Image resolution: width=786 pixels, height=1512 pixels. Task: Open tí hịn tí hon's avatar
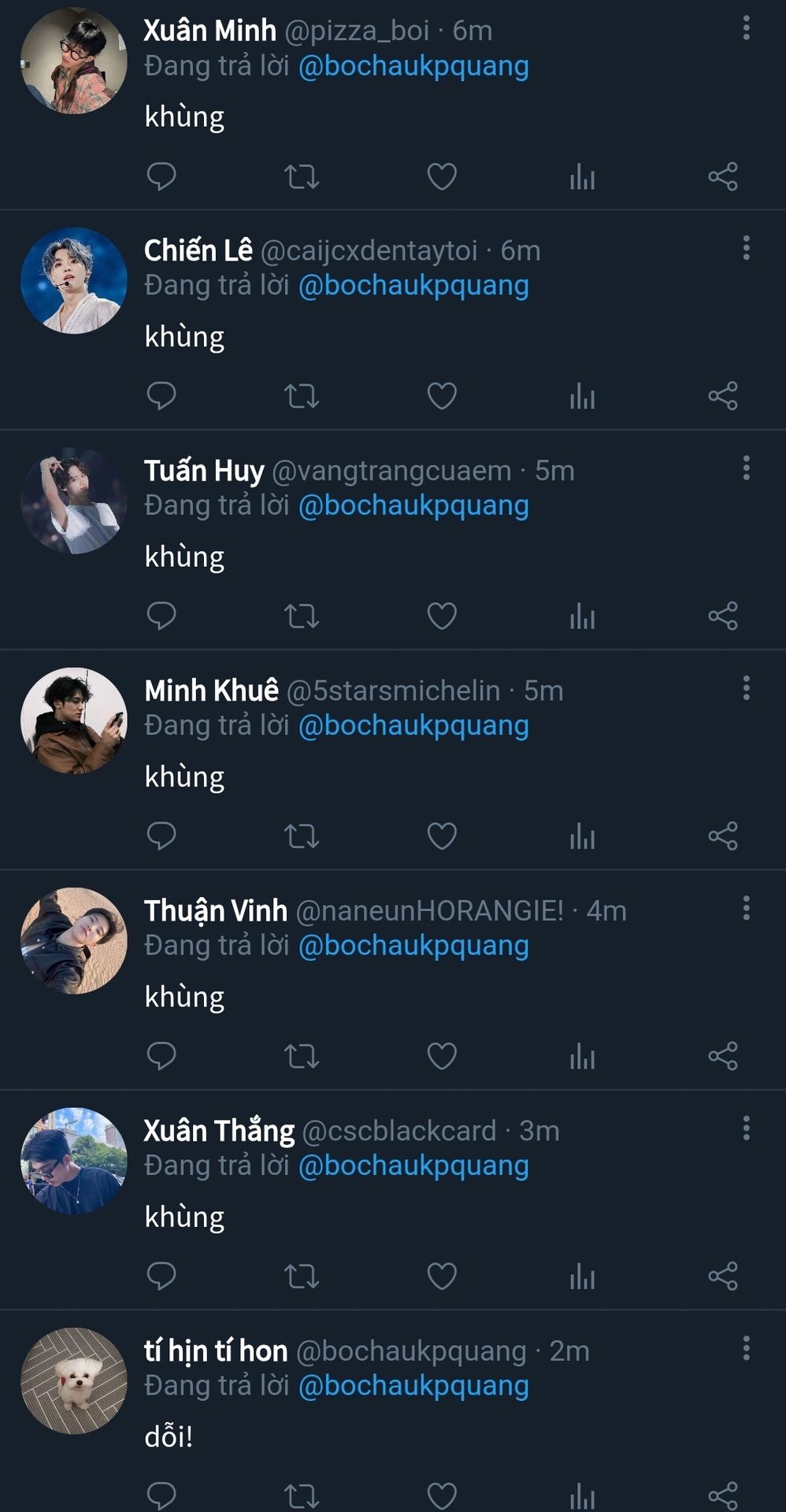point(73,1380)
